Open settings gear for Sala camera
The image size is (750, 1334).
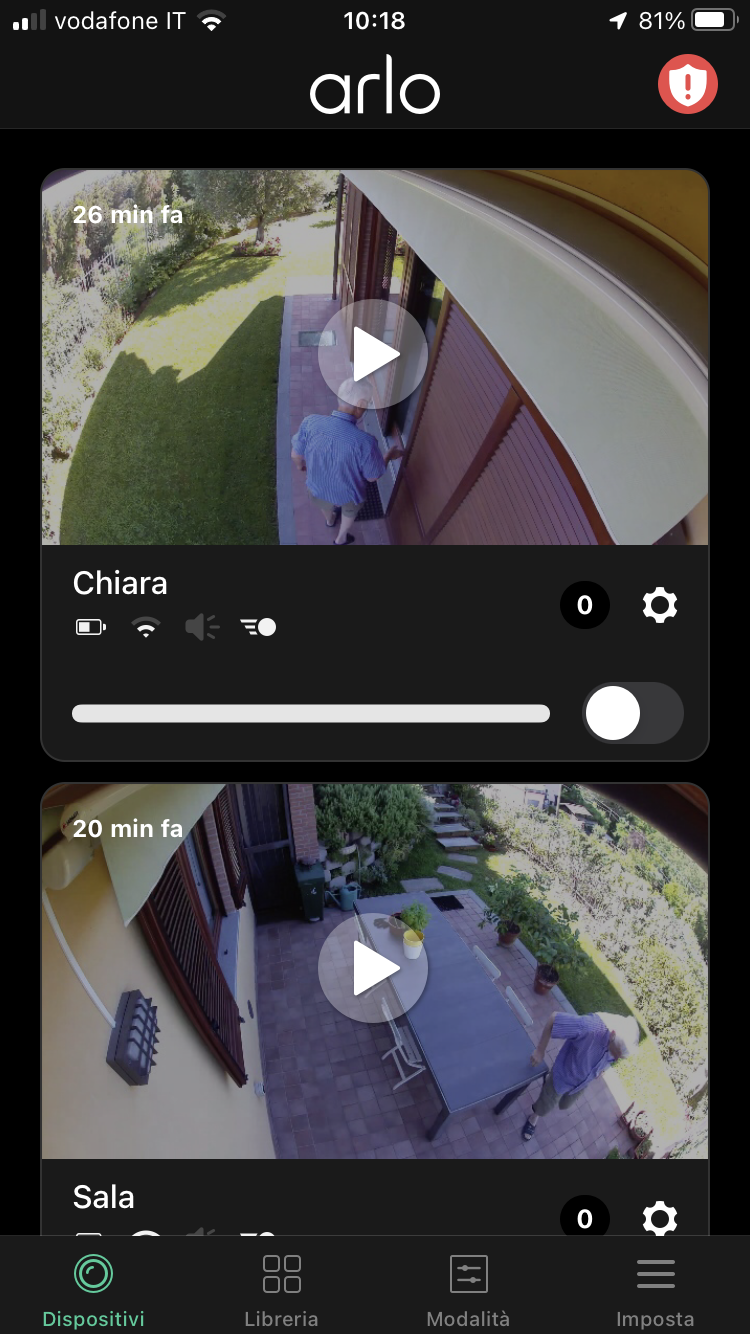pyautogui.click(x=659, y=1218)
